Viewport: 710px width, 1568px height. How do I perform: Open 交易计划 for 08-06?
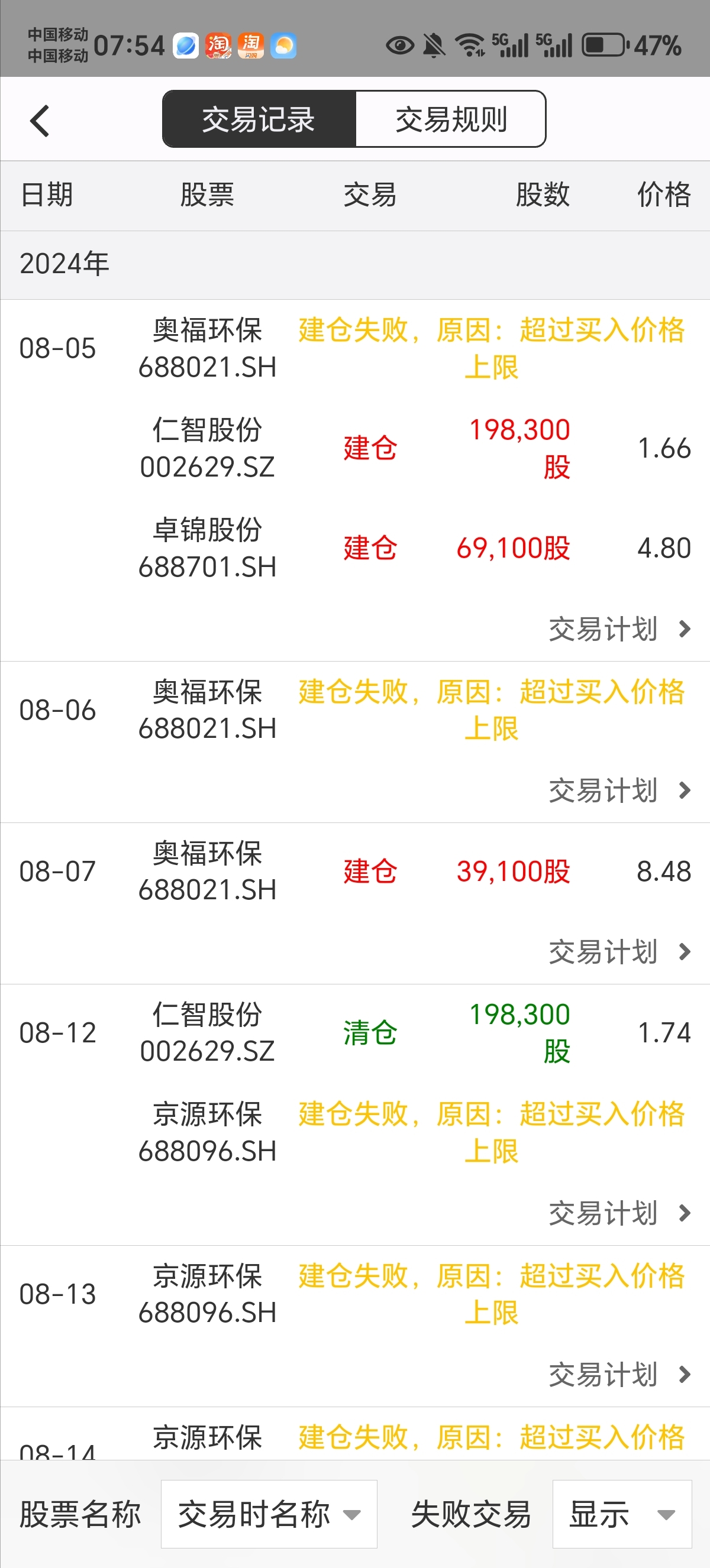coord(619,790)
